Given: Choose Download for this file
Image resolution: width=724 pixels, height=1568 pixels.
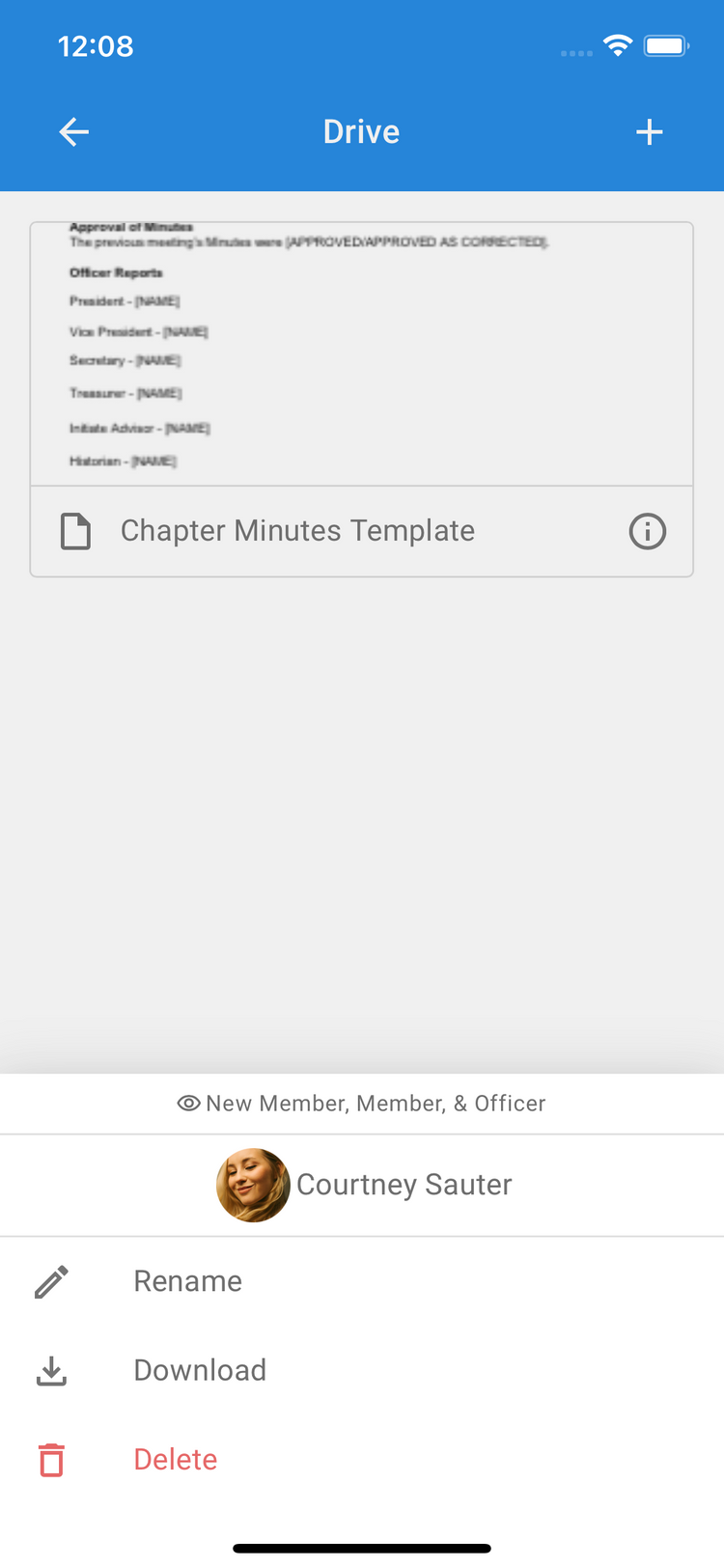Looking at the screenshot, I should pos(200,1370).
